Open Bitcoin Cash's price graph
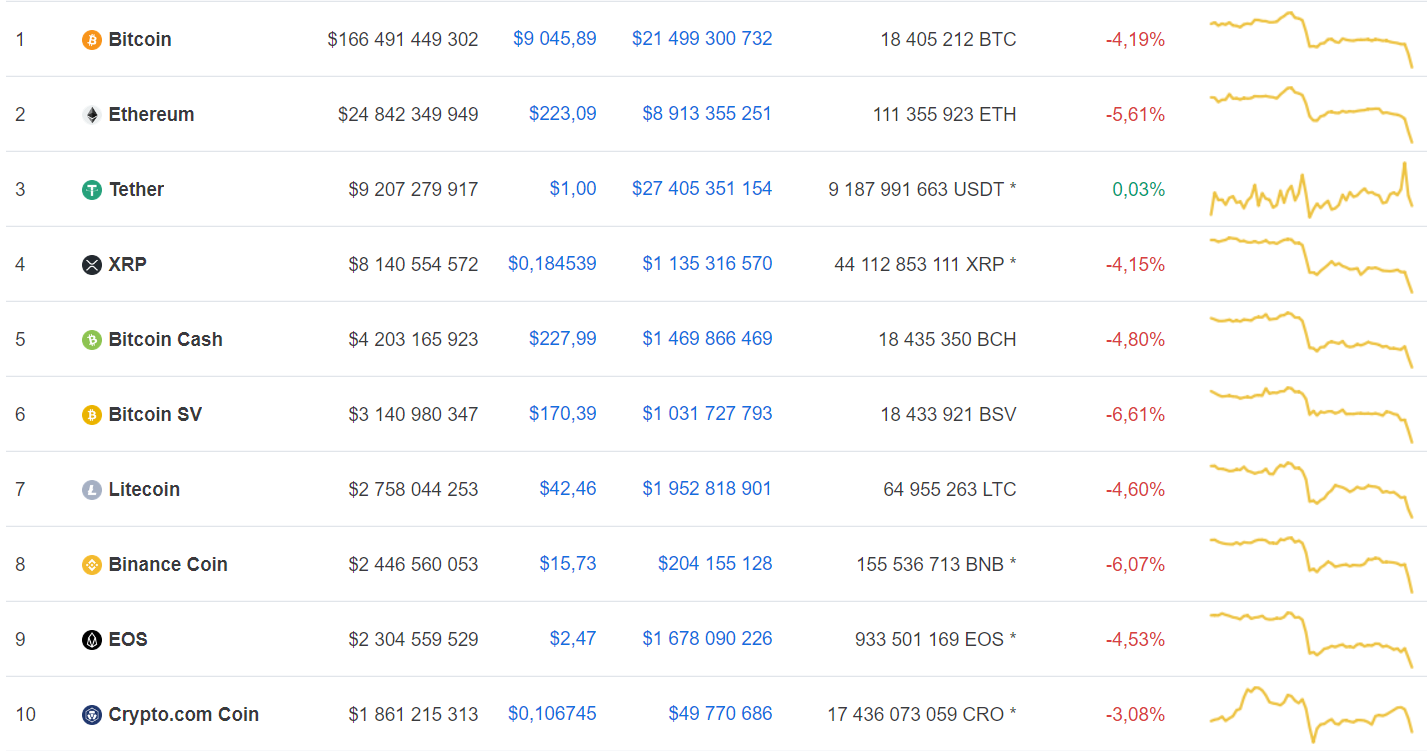This screenshot has height=751, width=1427. (1310, 338)
